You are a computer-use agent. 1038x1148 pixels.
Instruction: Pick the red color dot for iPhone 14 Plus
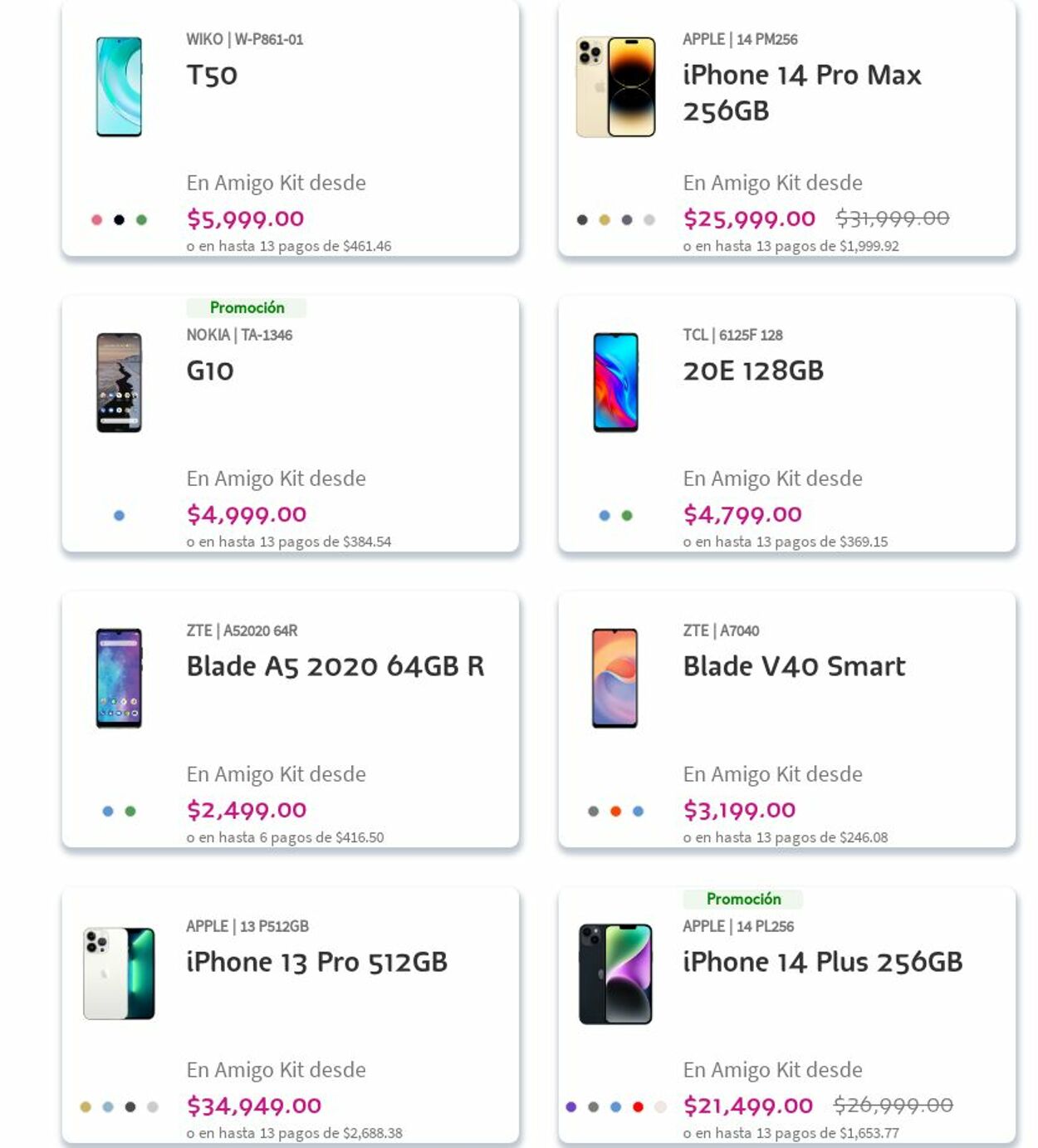(x=638, y=1106)
